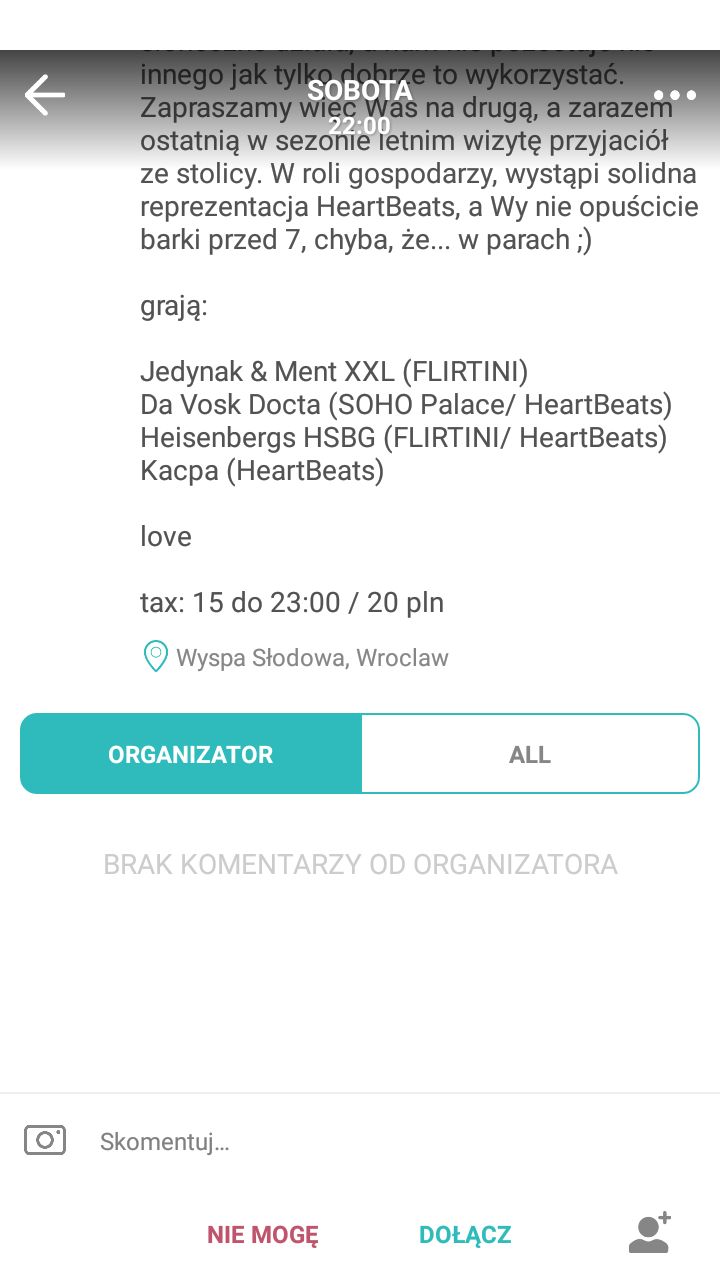
Task: Invite friends via add-person icon
Action: 649,1233
